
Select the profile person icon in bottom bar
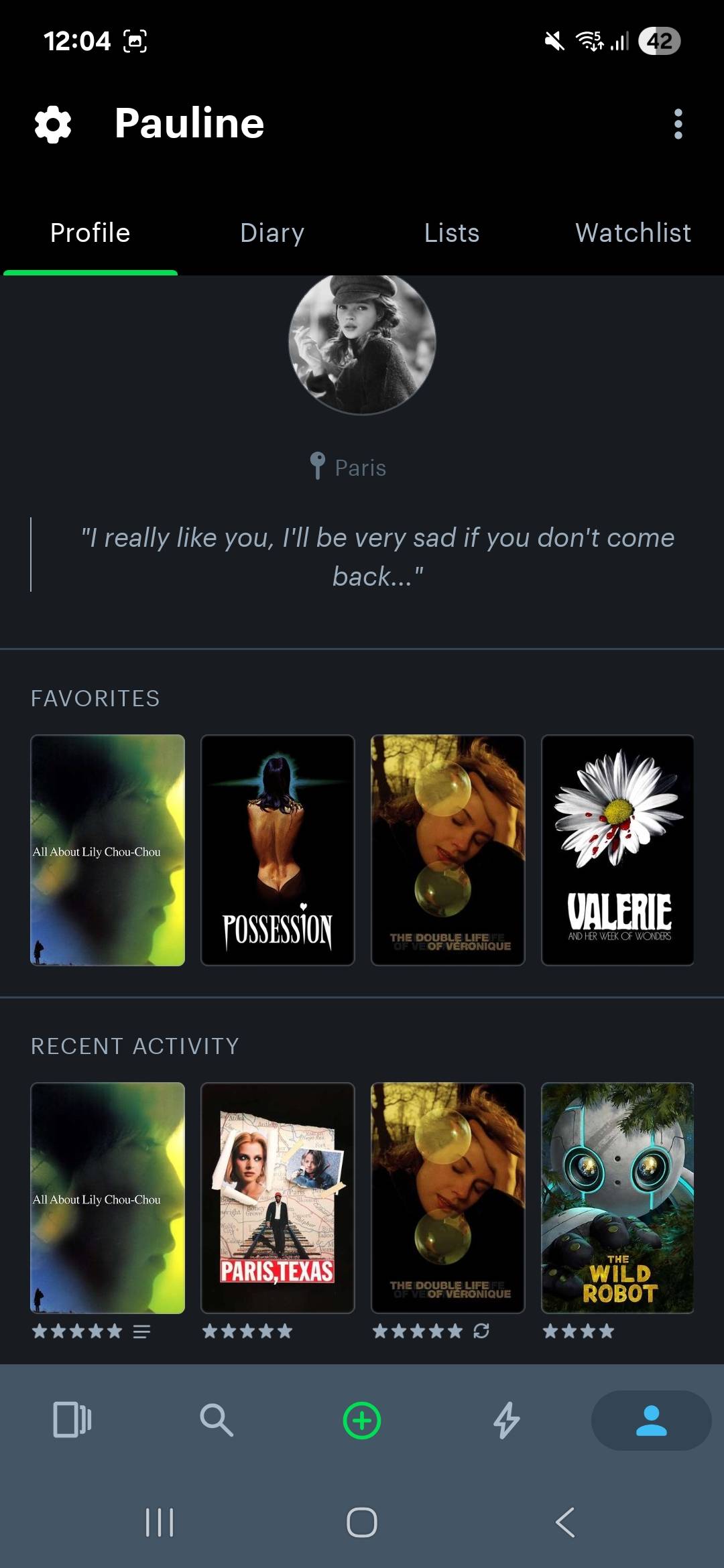[651, 1420]
